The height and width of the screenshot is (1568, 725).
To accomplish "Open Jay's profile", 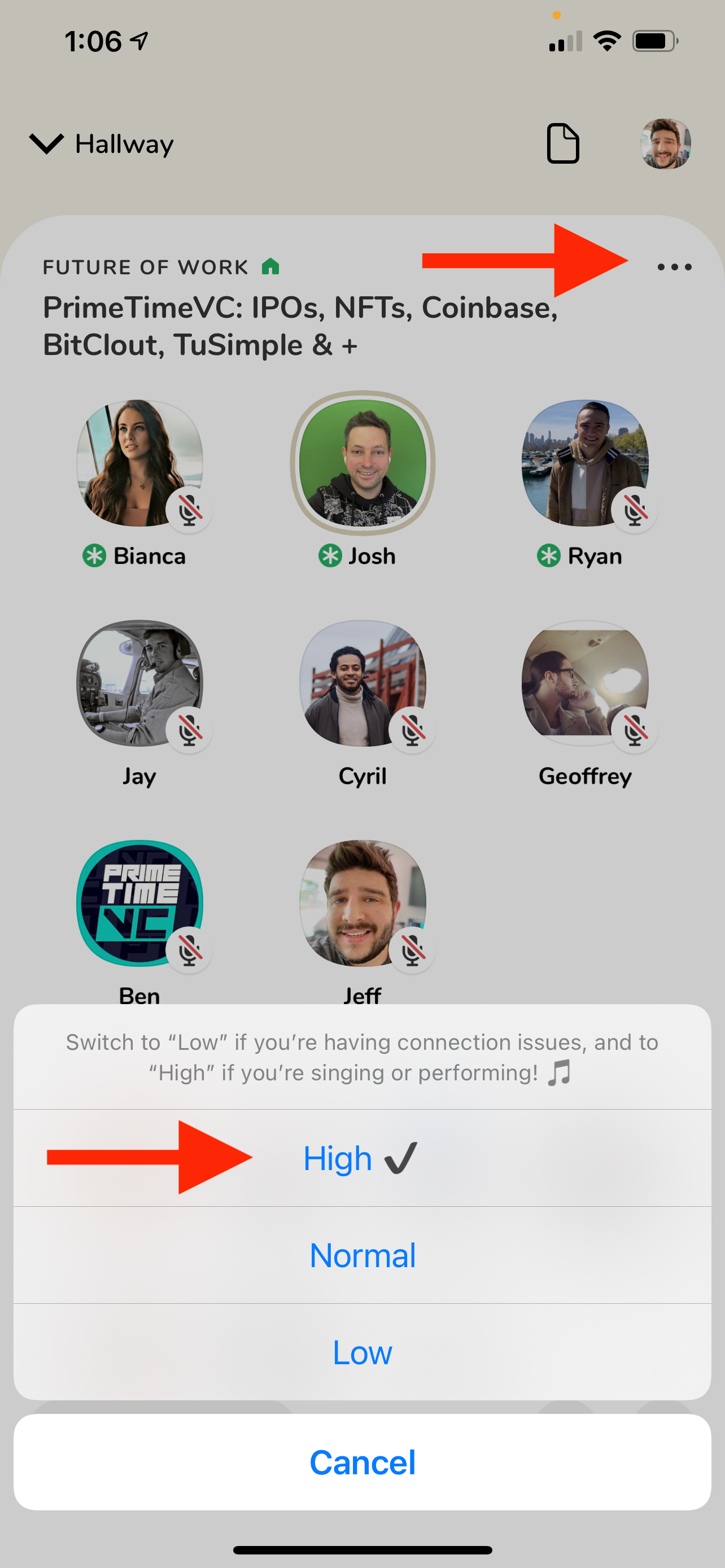I will pyautogui.click(x=139, y=683).
